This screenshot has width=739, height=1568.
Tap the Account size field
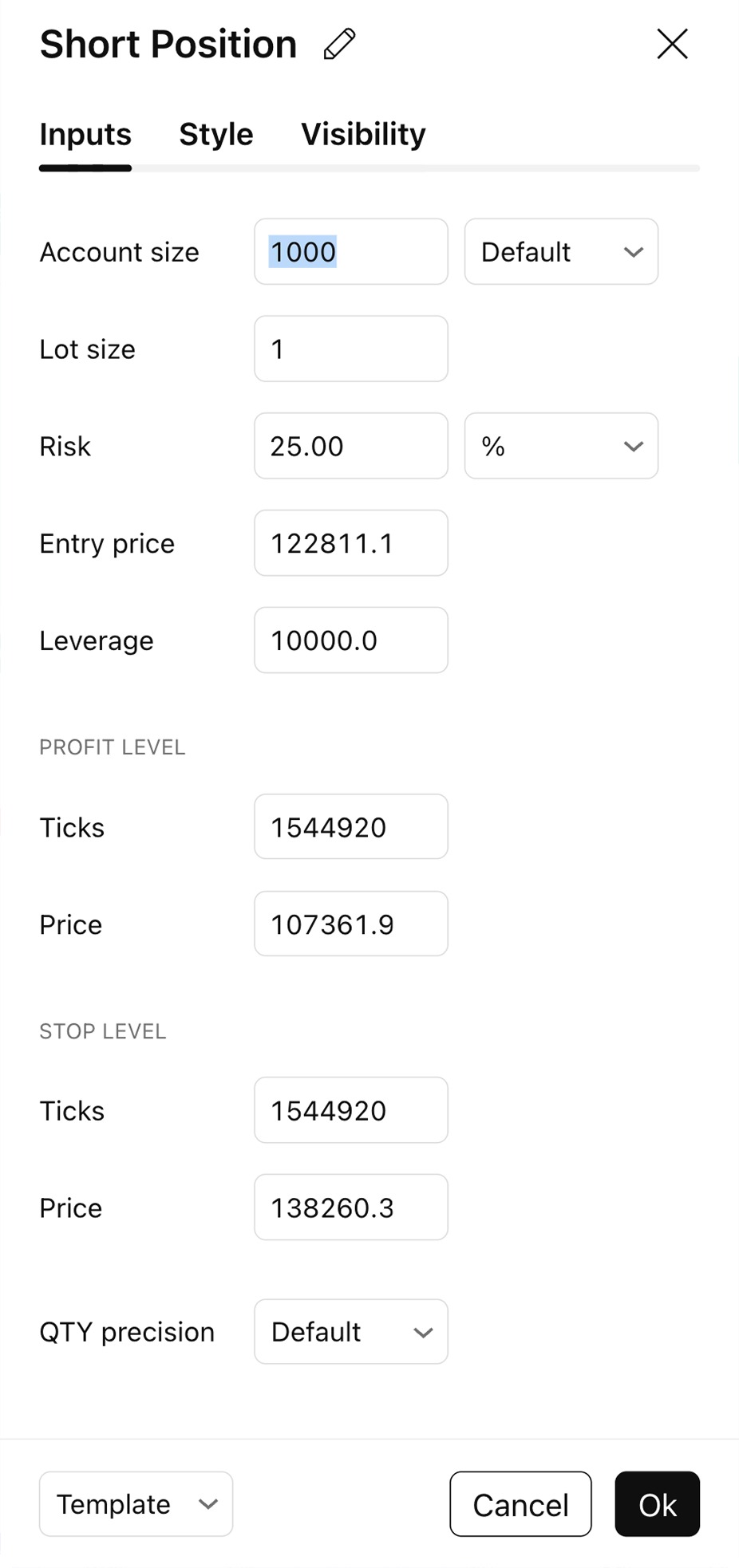click(x=351, y=252)
